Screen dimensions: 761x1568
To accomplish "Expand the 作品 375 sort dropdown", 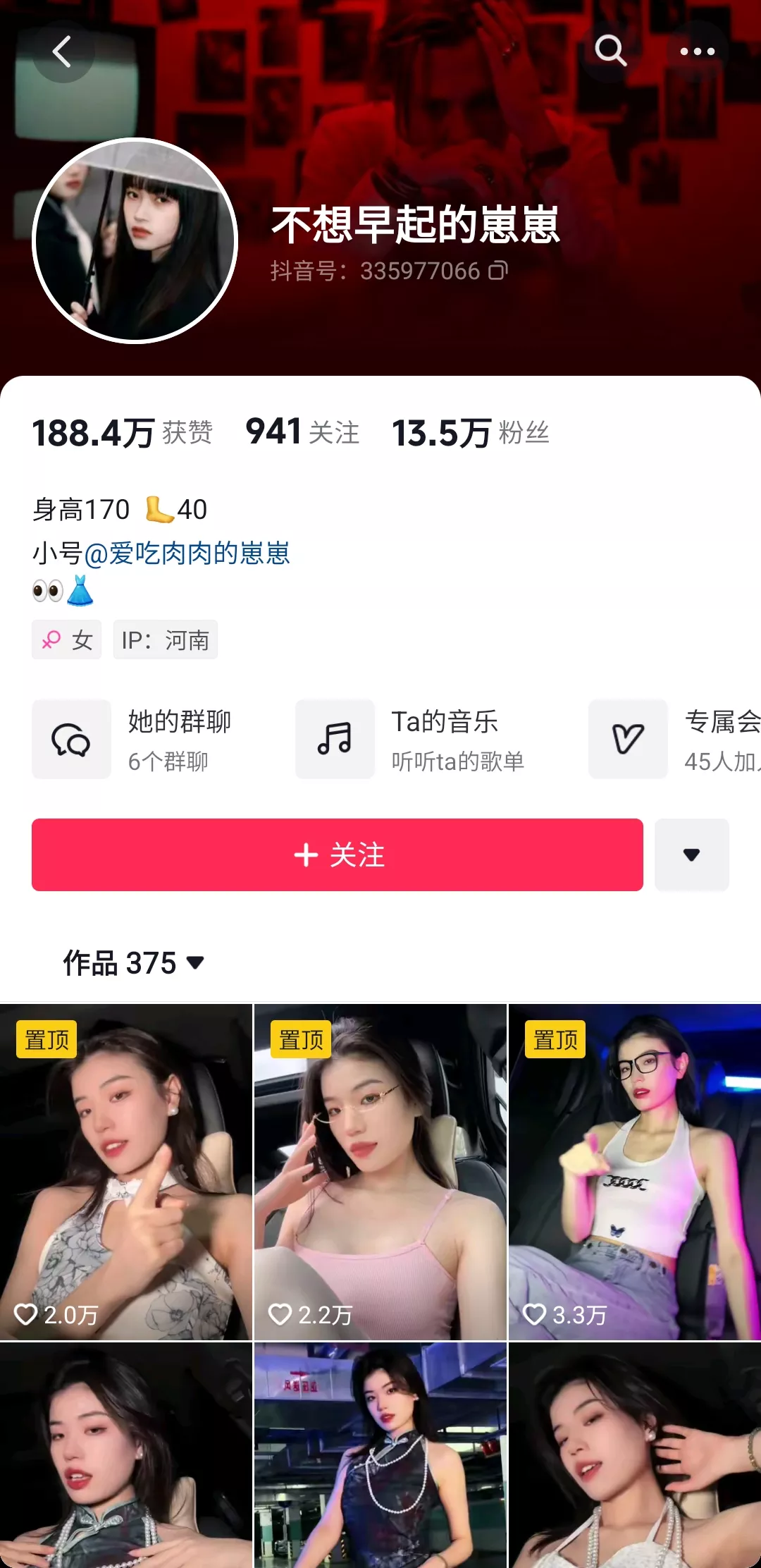I will pyautogui.click(x=134, y=963).
